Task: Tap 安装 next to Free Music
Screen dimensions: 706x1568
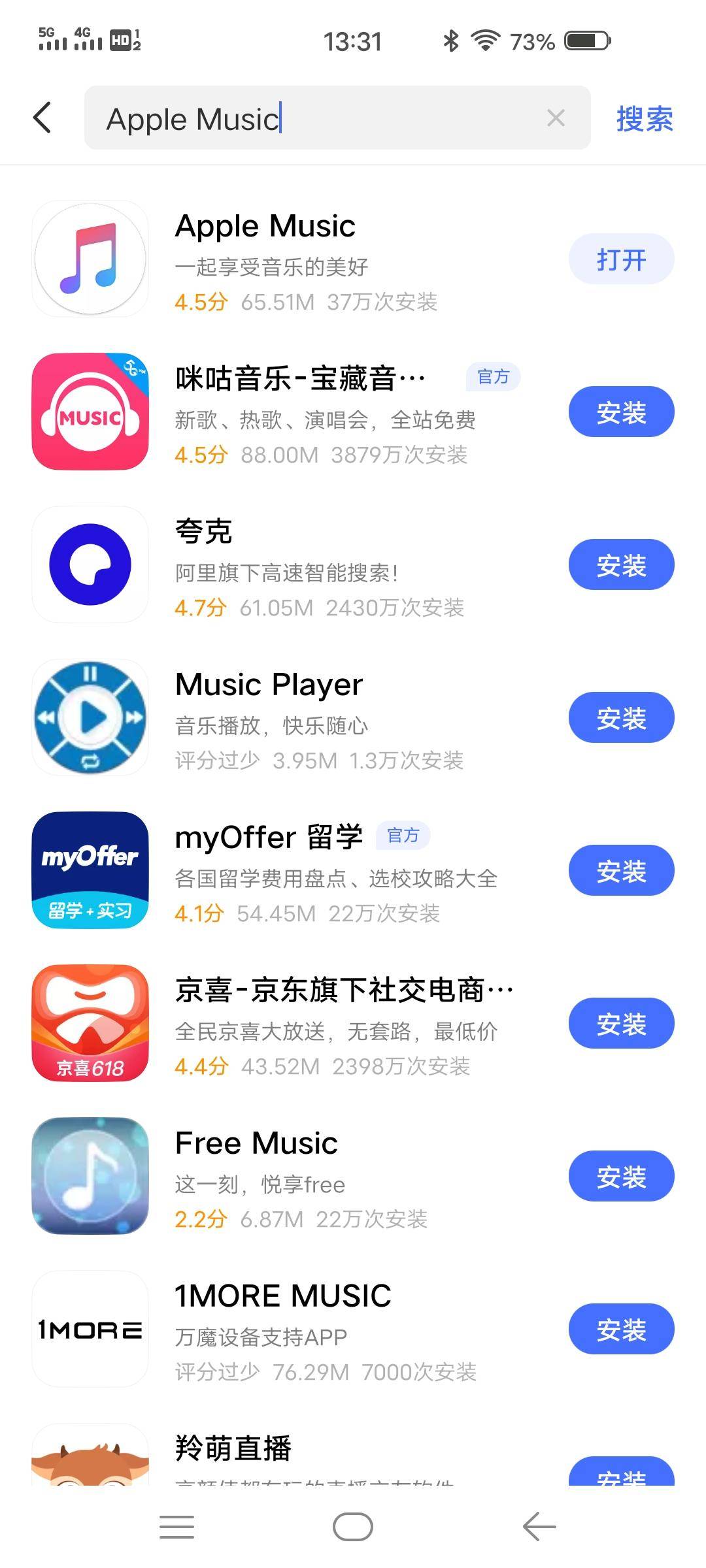Action: [x=621, y=1176]
